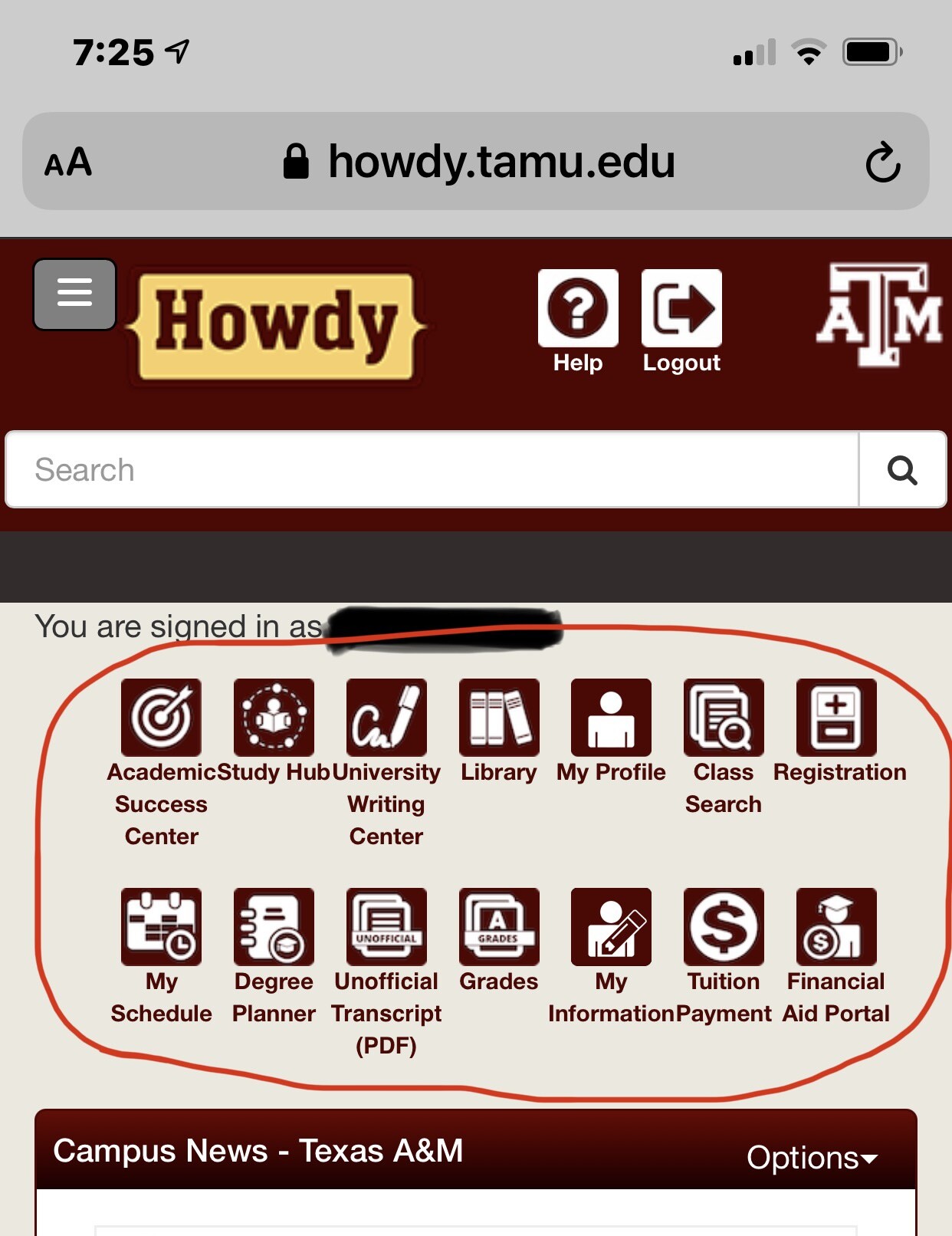View My Profile
Image resolution: width=952 pixels, height=1236 pixels.
[x=611, y=718]
